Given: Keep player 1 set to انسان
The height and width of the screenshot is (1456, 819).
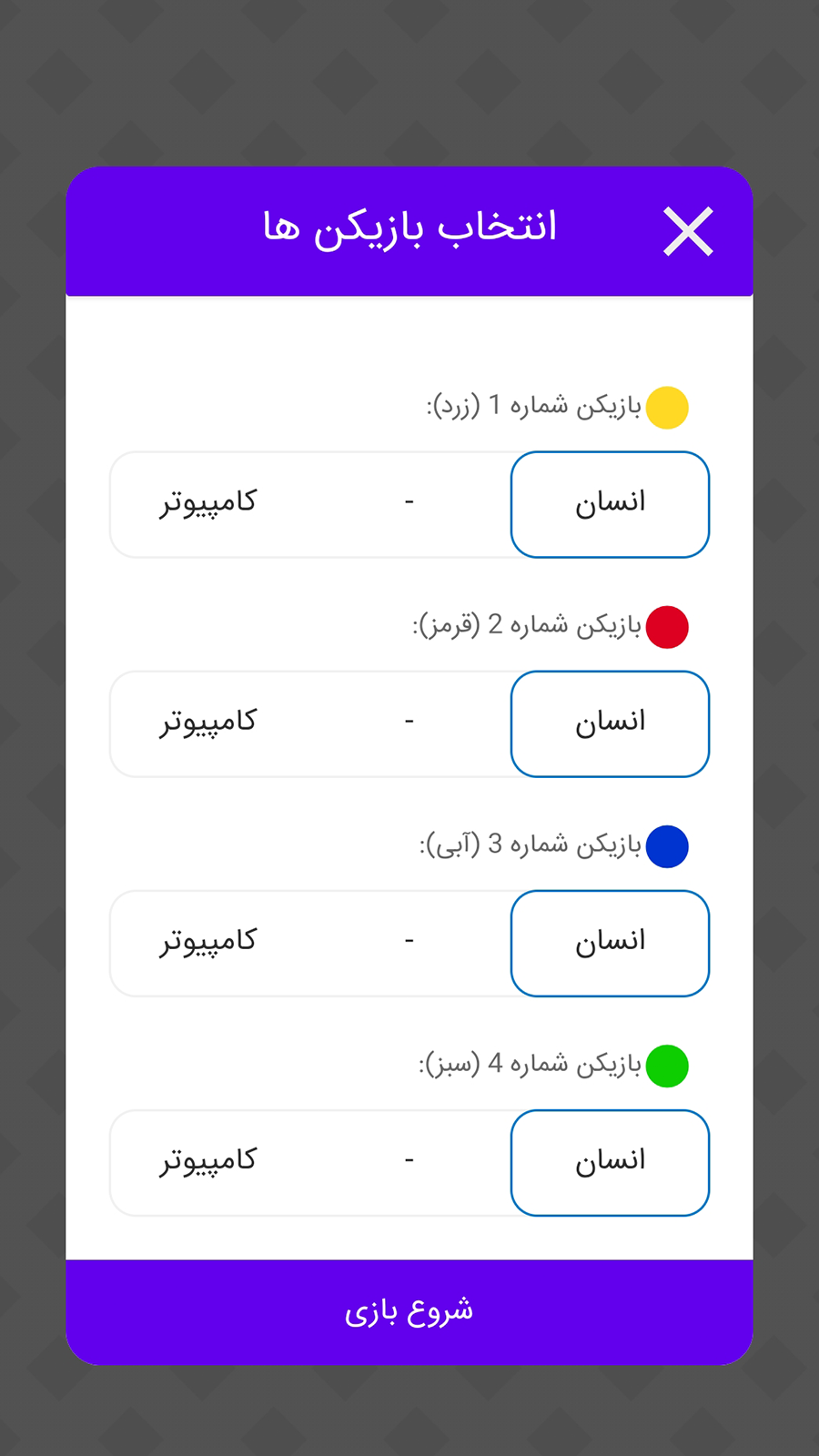Looking at the screenshot, I should (610, 503).
